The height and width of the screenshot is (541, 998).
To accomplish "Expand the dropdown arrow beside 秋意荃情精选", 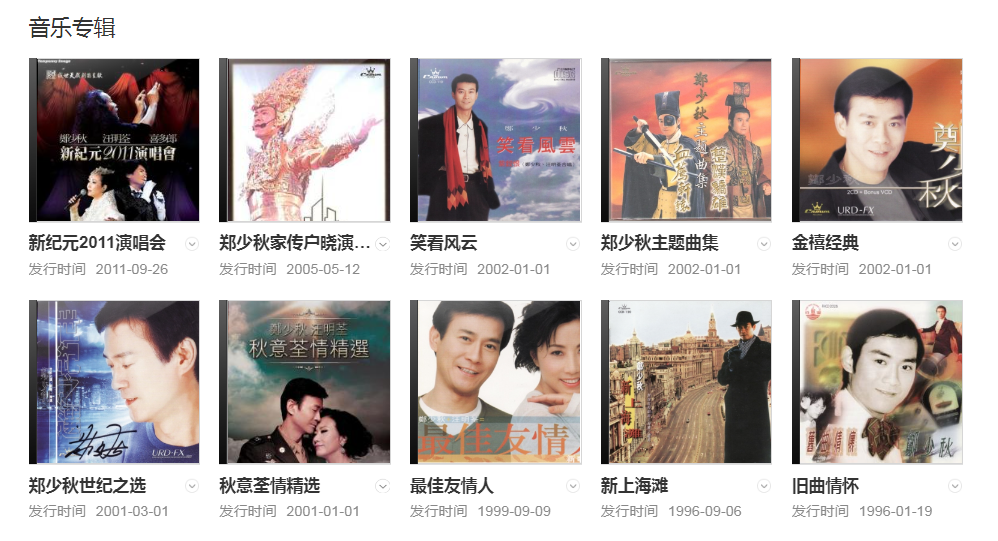I will [382, 486].
